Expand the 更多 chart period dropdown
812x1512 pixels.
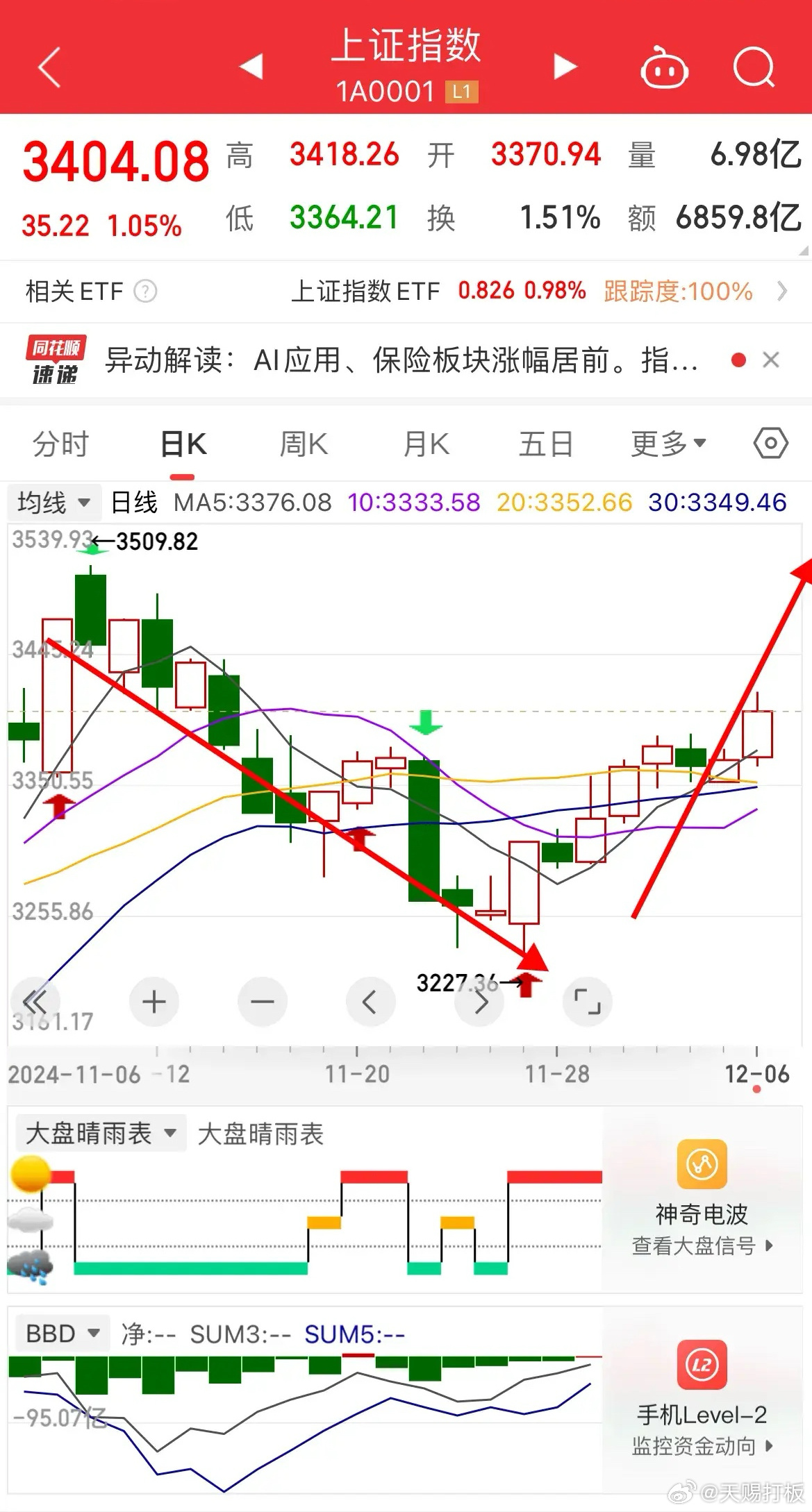pyautogui.click(x=668, y=444)
